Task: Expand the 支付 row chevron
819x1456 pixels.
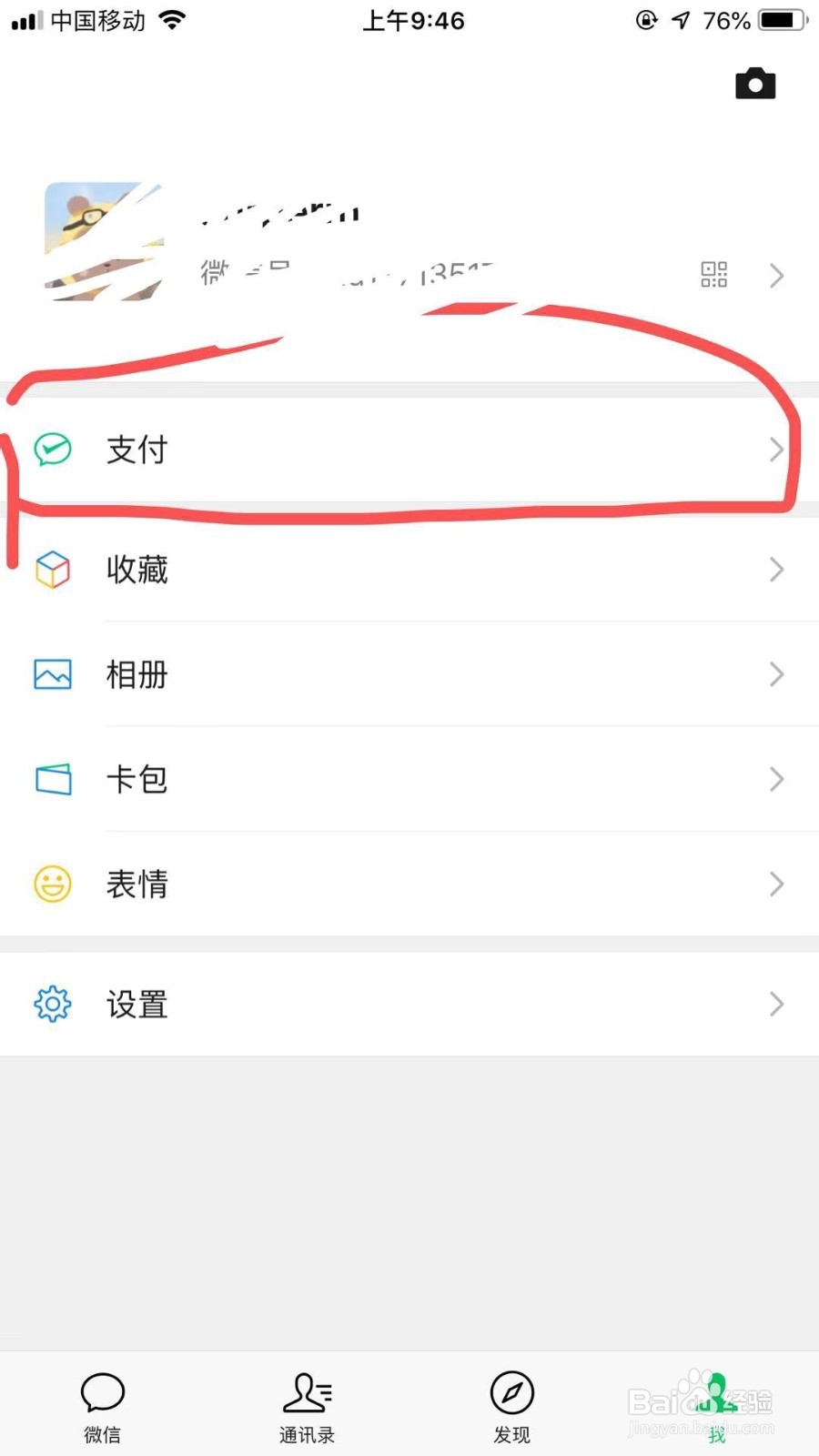Action: click(x=776, y=450)
